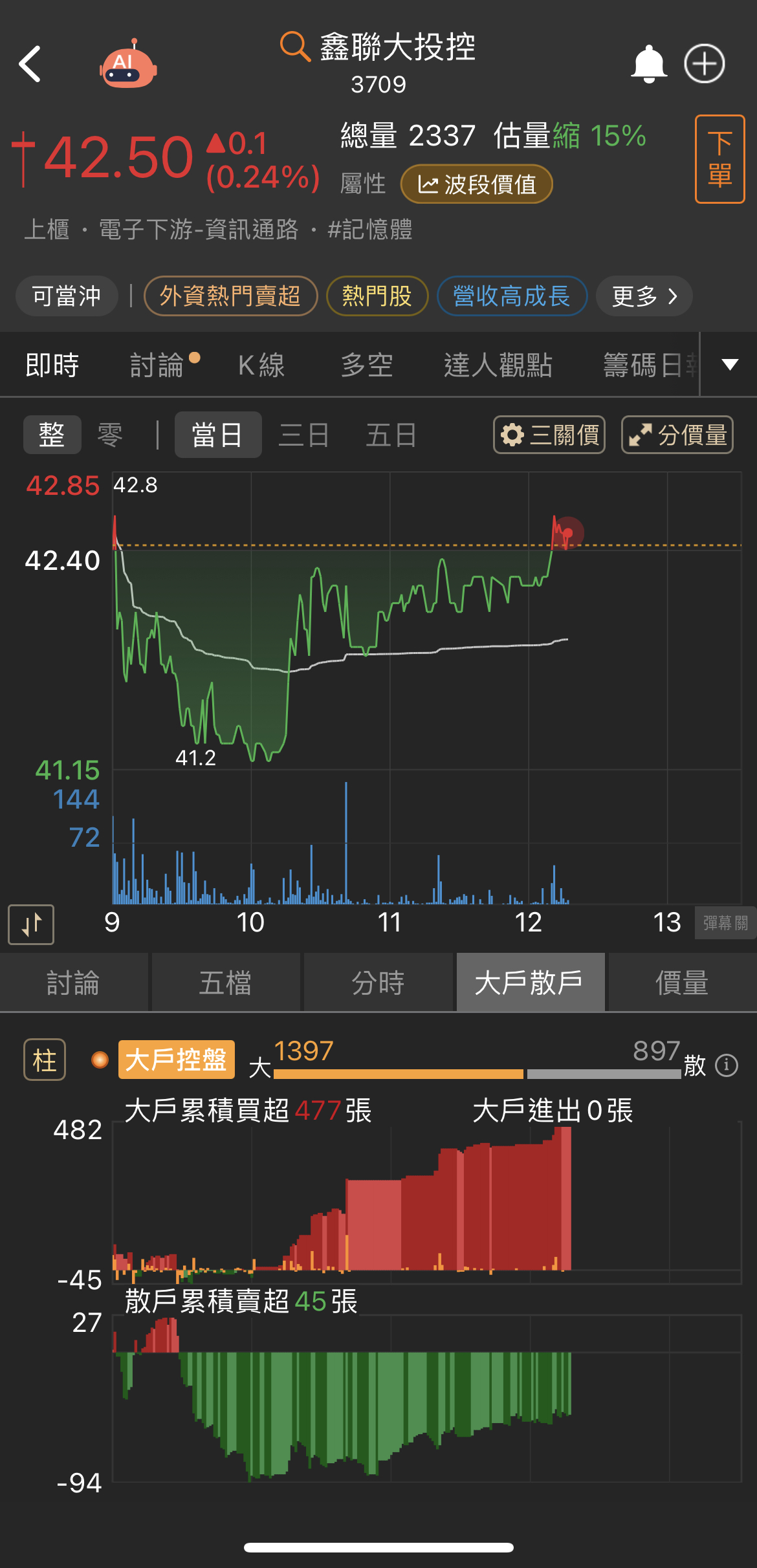The height and width of the screenshot is (1568, 757).
Task: Toggle the 柱 bar chart mode
Action: (45, 1060)
